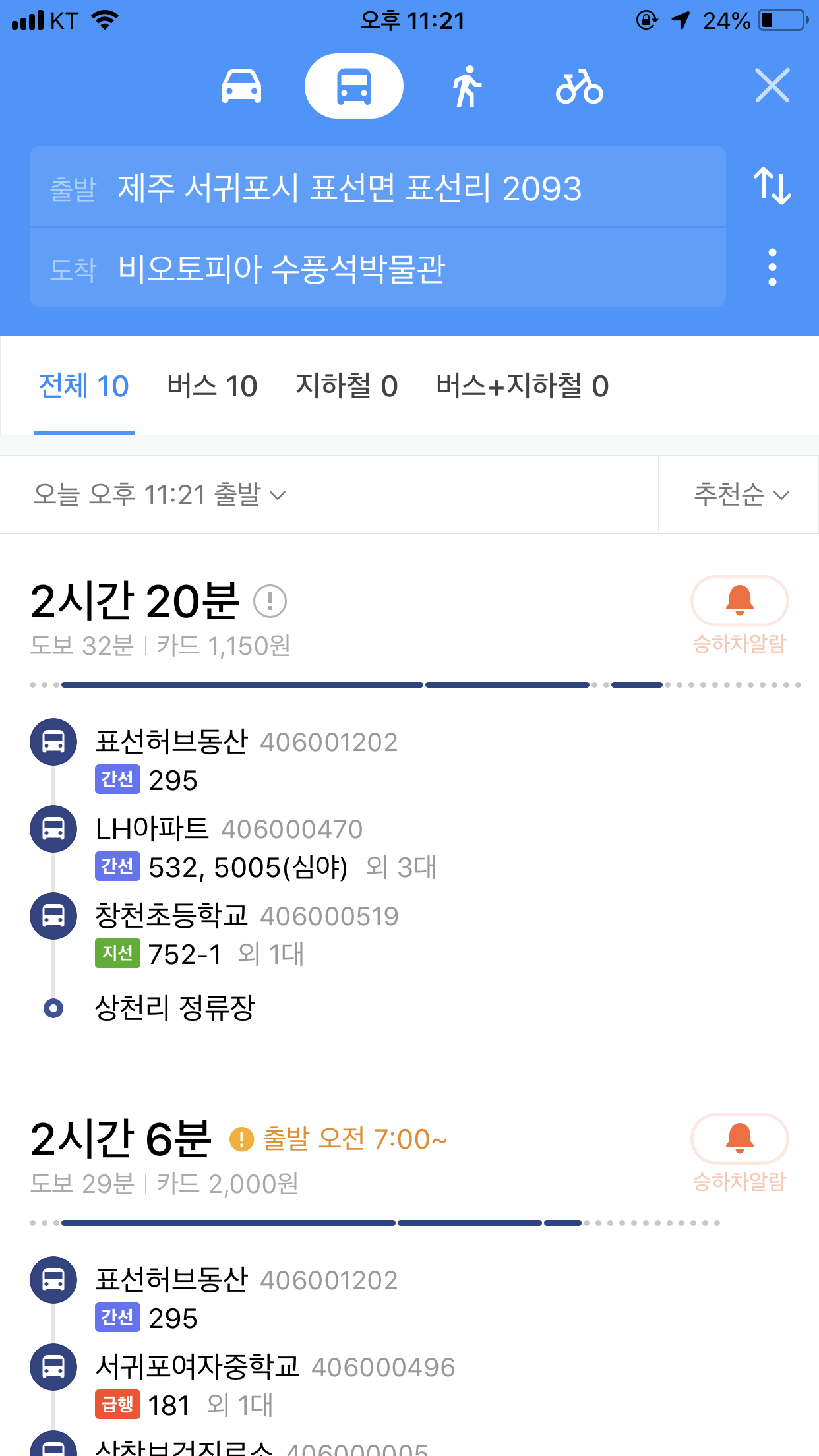This screenshot has width=819, height=1456.
Task: Switch to bicycle directions mode
Action: click(579, 87)
